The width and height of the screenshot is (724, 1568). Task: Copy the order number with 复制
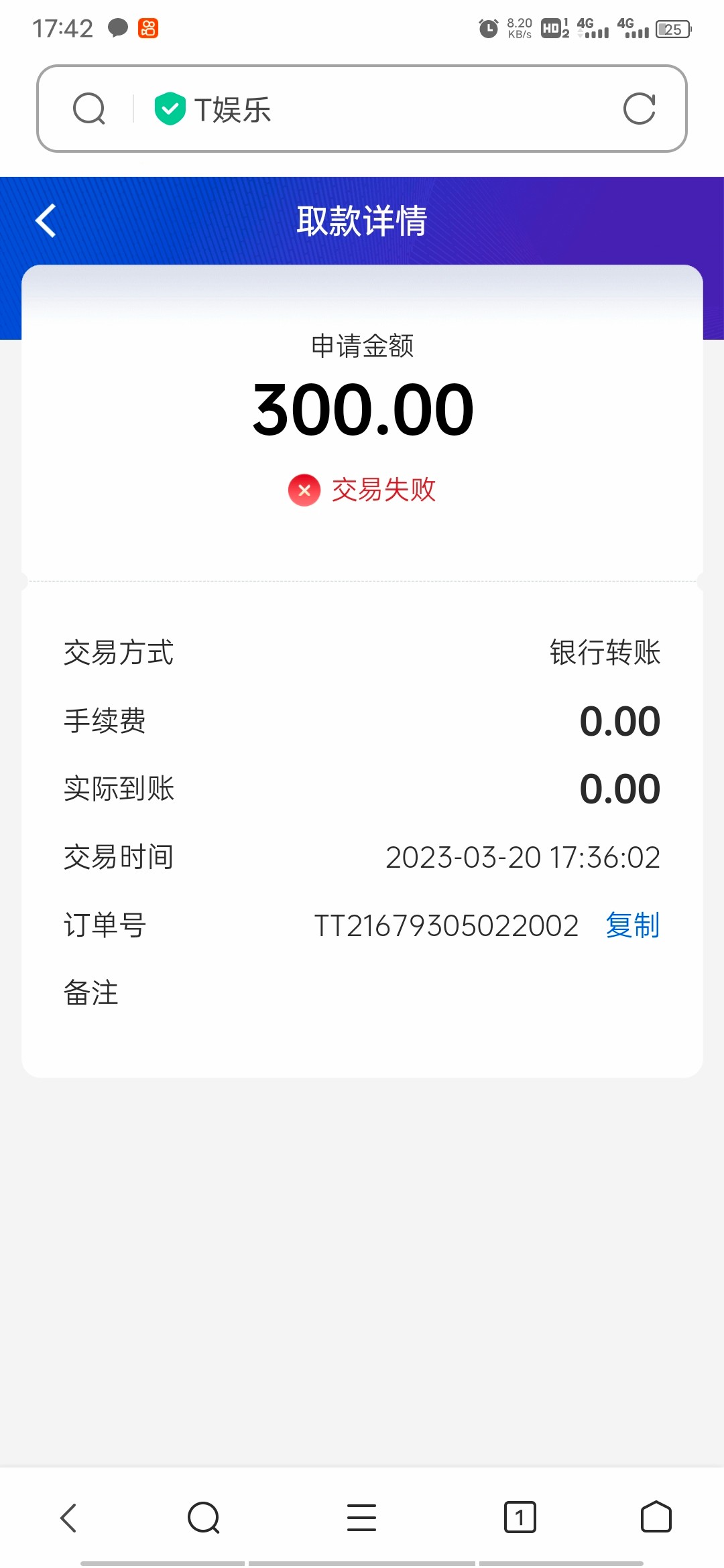pos(632,925)
